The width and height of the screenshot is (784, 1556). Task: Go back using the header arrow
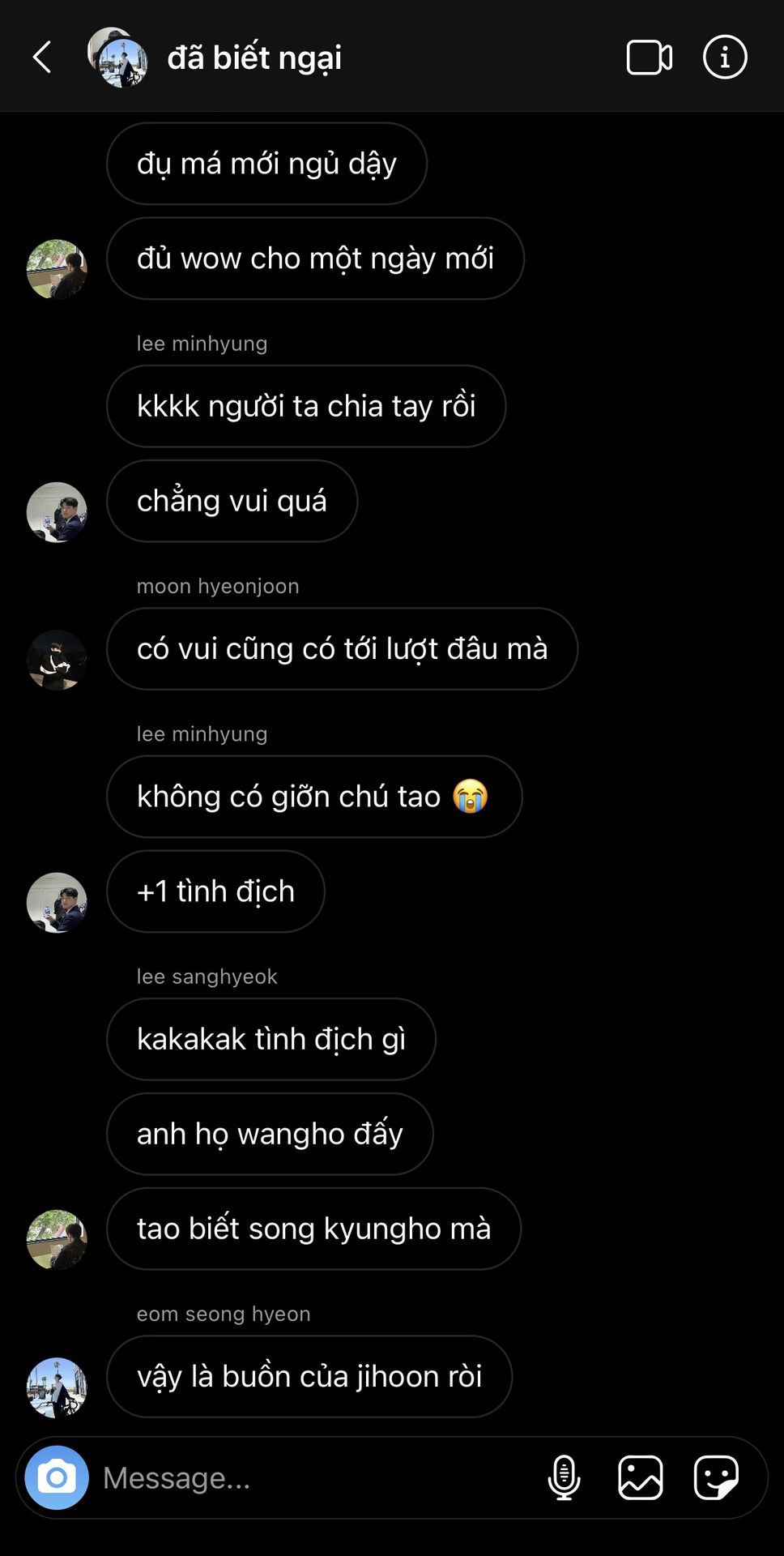click(42, 58)
